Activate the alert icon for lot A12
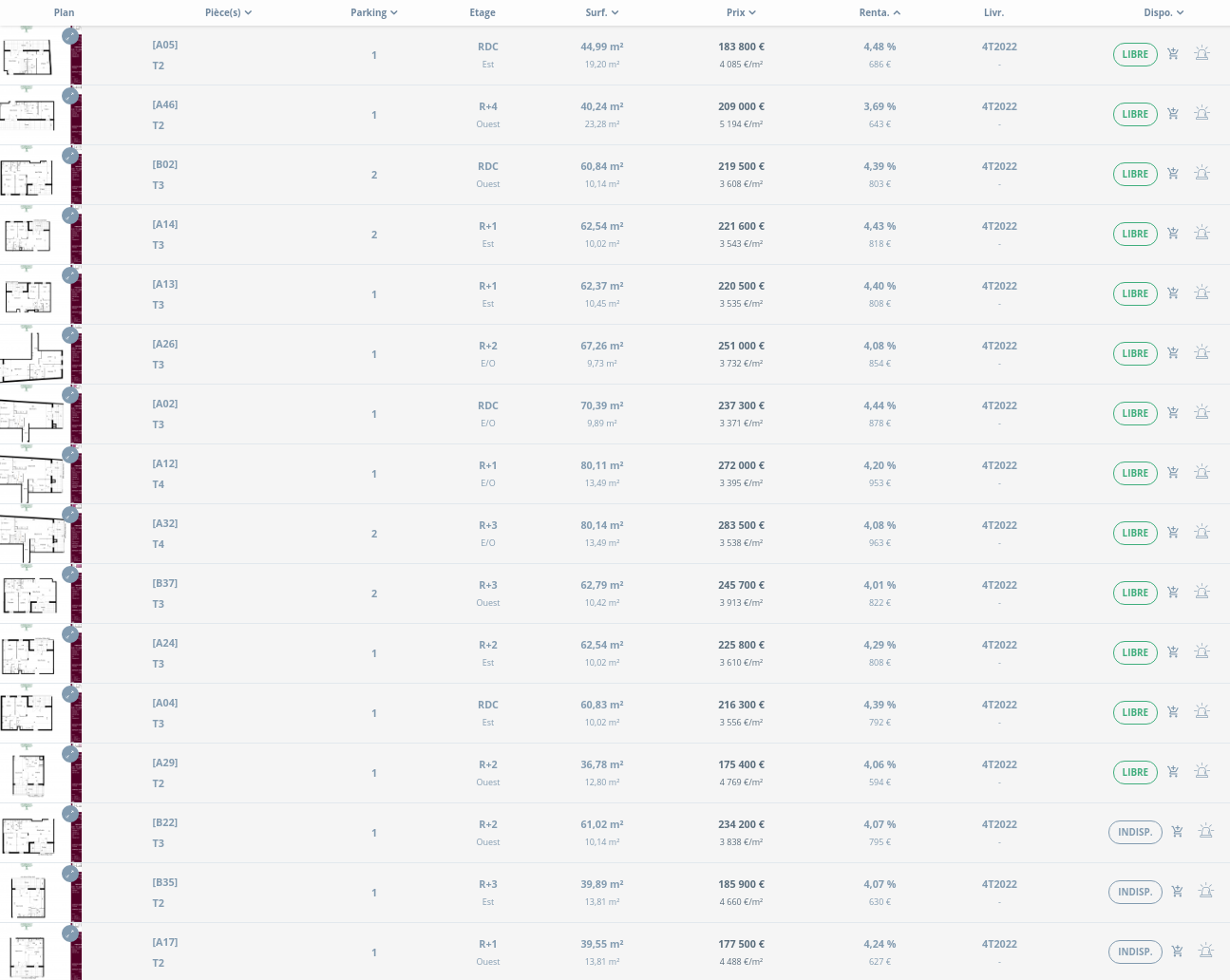 (x=1202, y=473)
